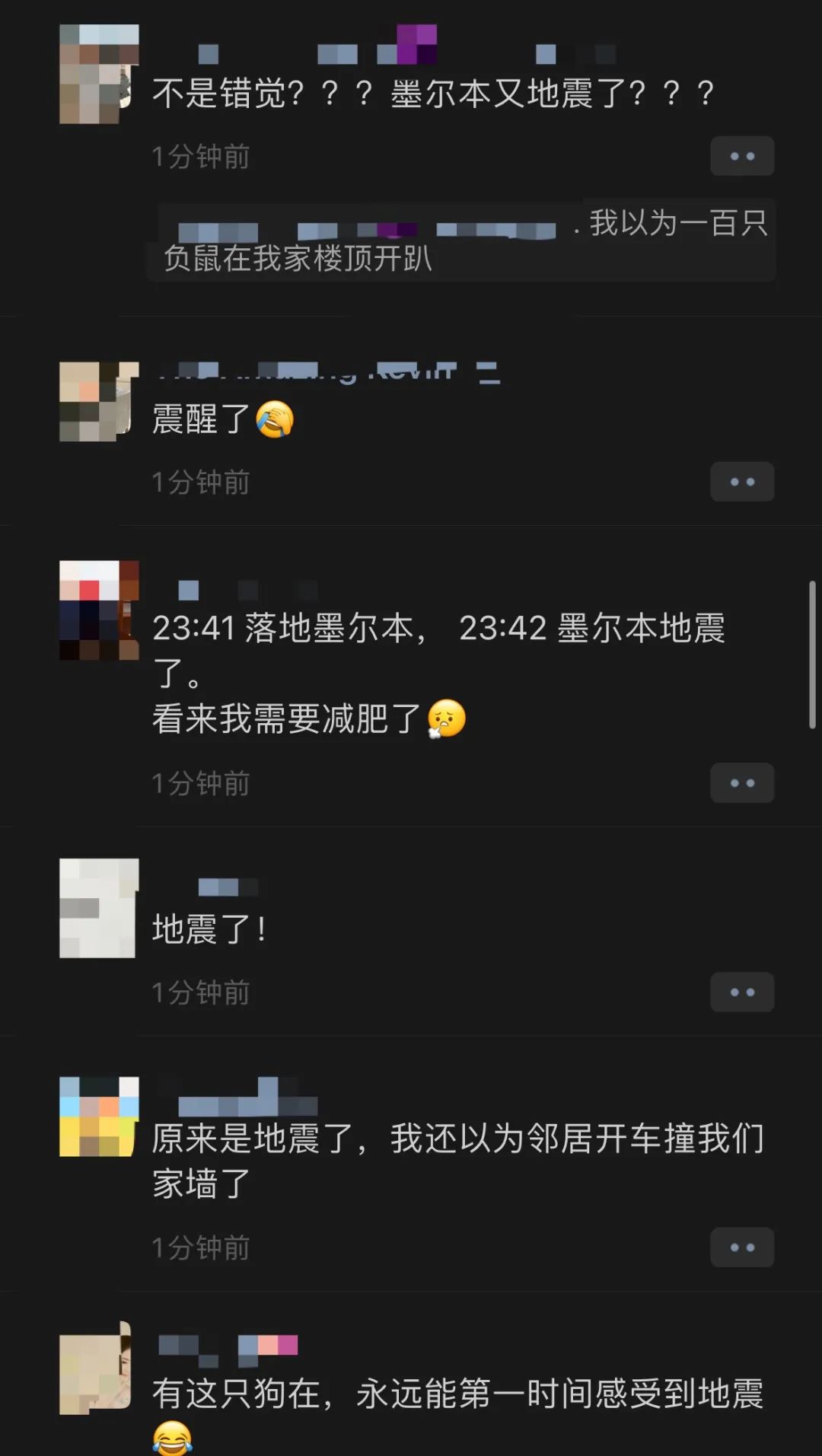Open the options button on the 墨尔本又地震了 comment
The width and height of the screenshot is (822, 1456).
click(x=742, y=156)
